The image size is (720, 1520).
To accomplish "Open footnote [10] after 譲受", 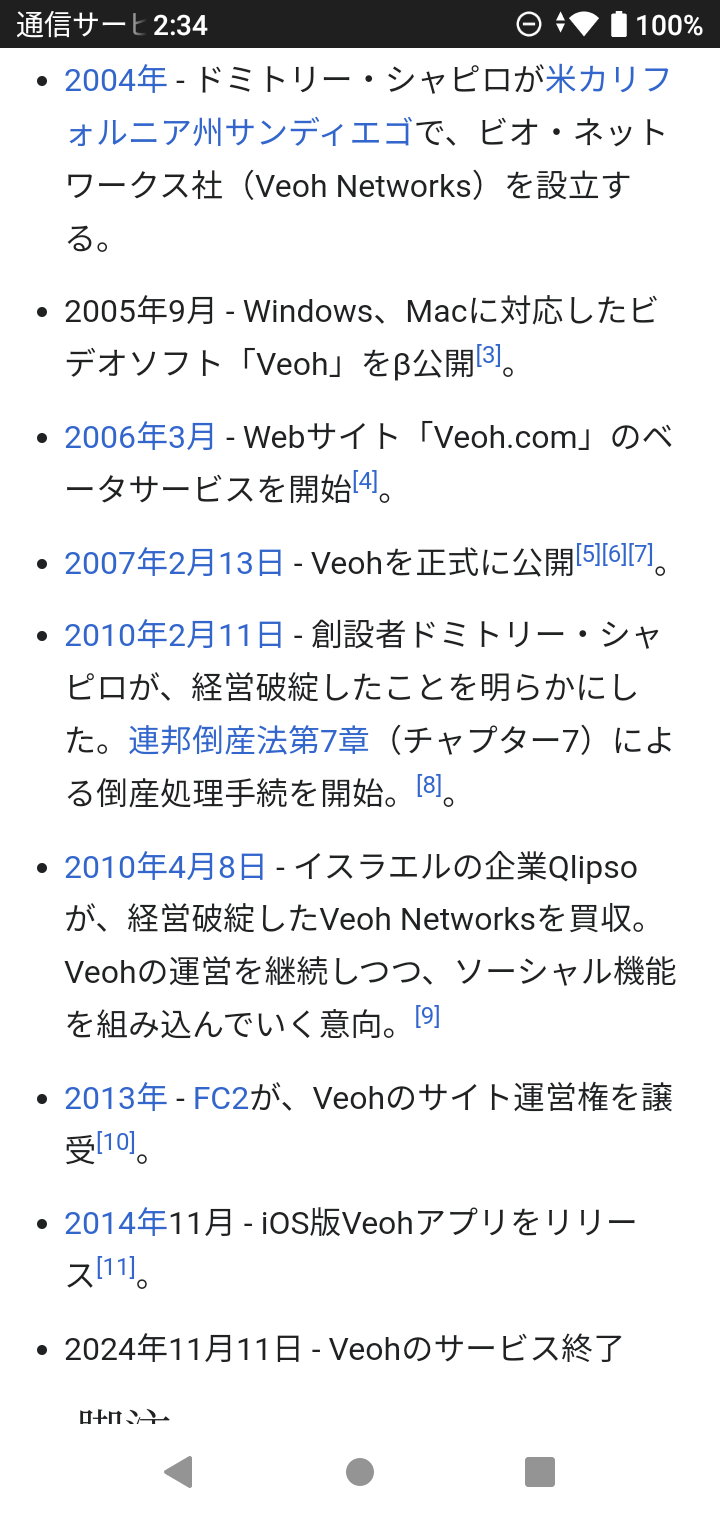I will (x=116, y=1141).
